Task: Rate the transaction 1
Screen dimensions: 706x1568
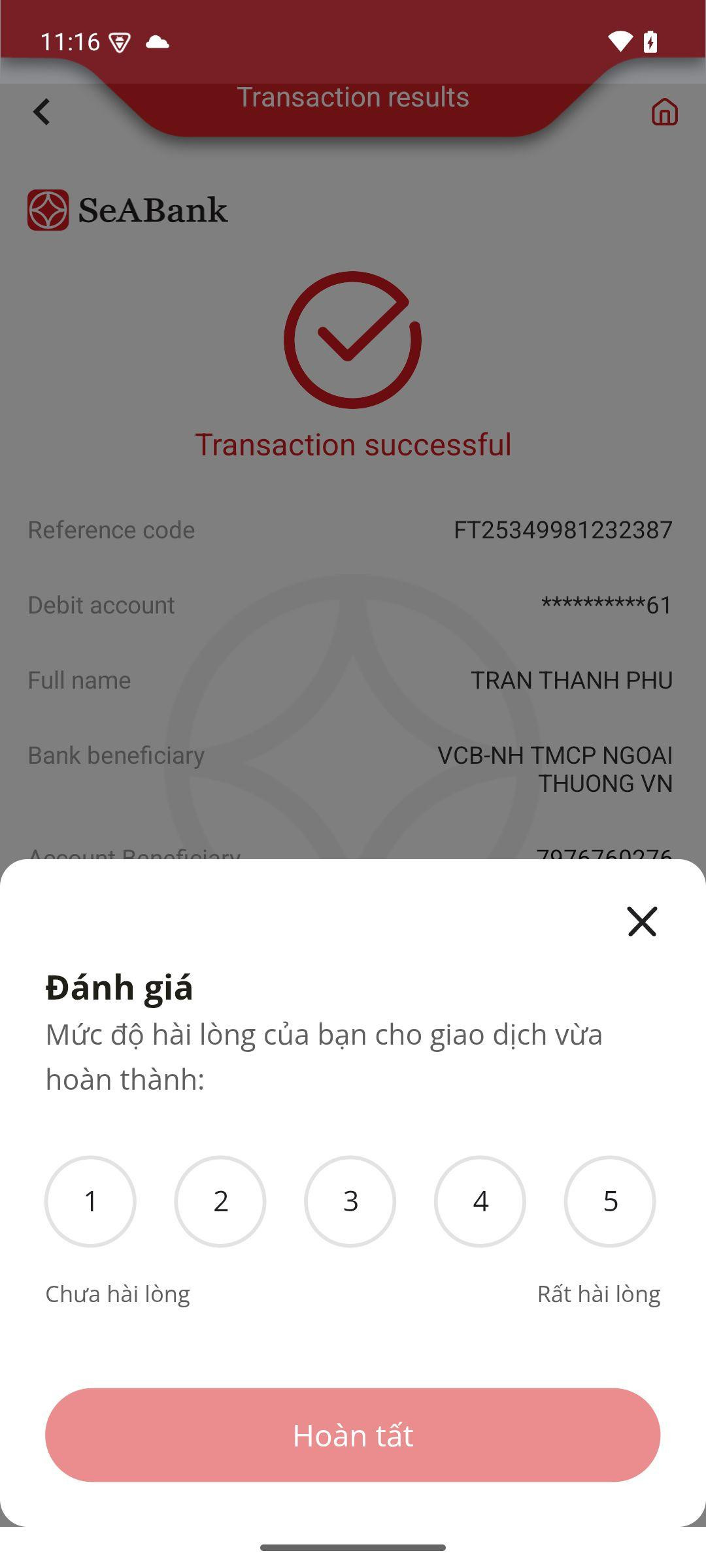Action: [90, 1201]
